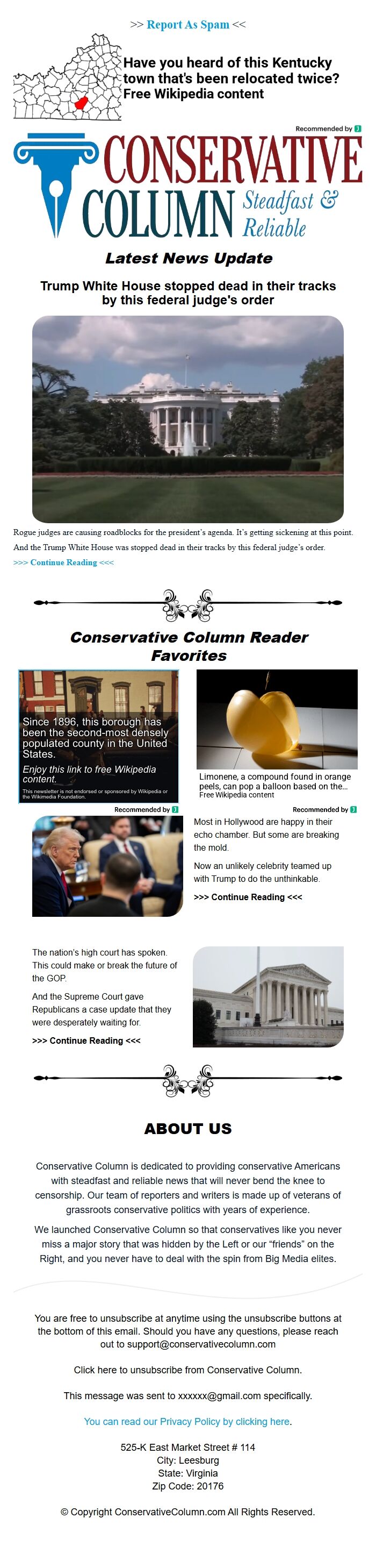The width and height of the screenshot is (376, 1568).
Task: Continue reading the federal judge story
Action: tap(63, 562)
